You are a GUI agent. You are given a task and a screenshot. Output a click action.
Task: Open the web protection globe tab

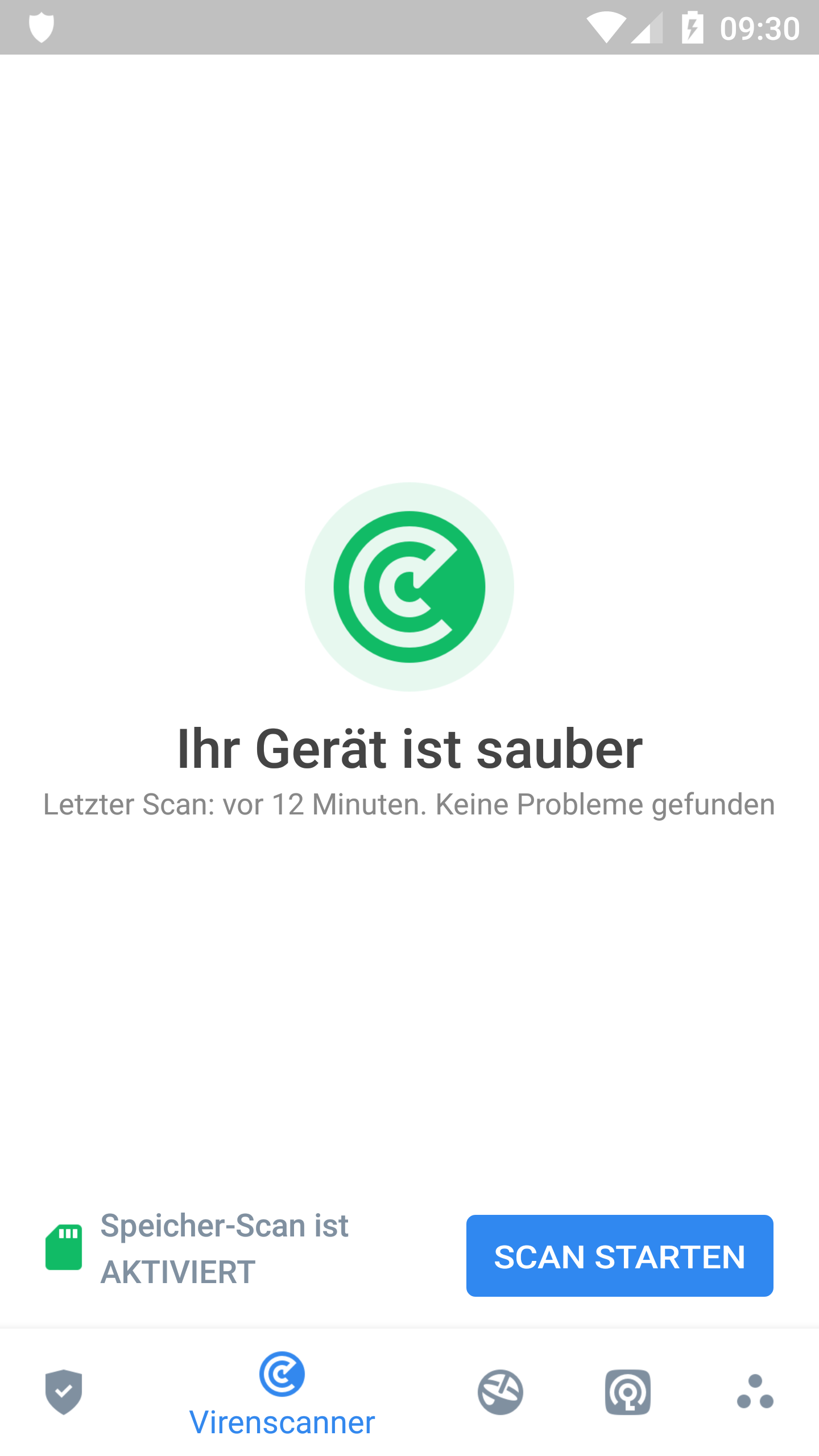500,1392
